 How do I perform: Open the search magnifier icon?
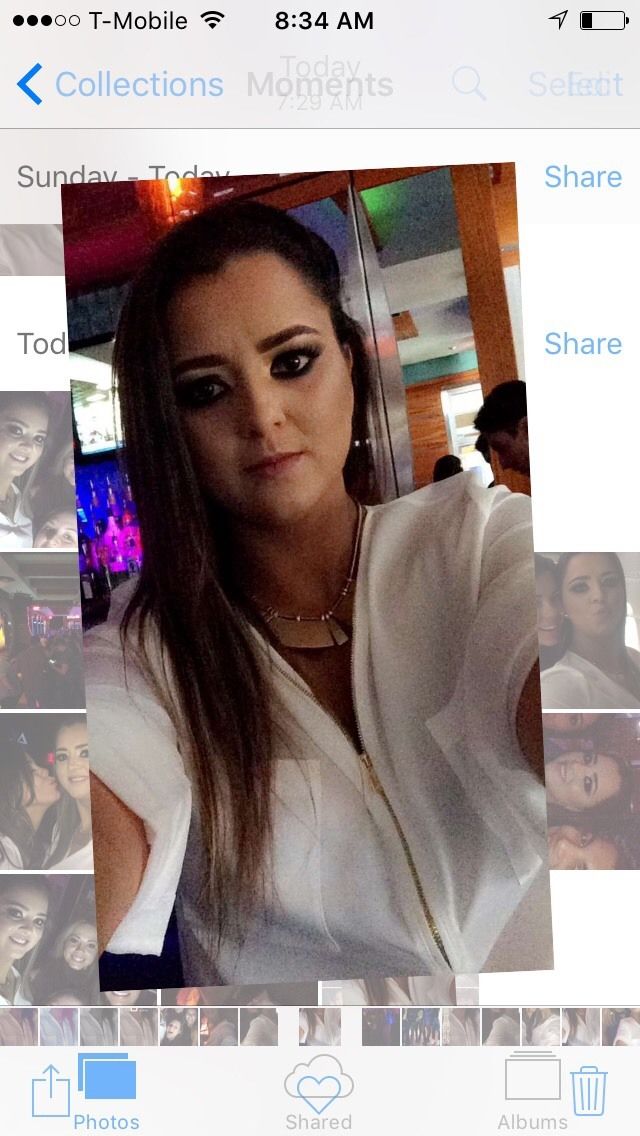pyautogui.click(x=468, y=85)
